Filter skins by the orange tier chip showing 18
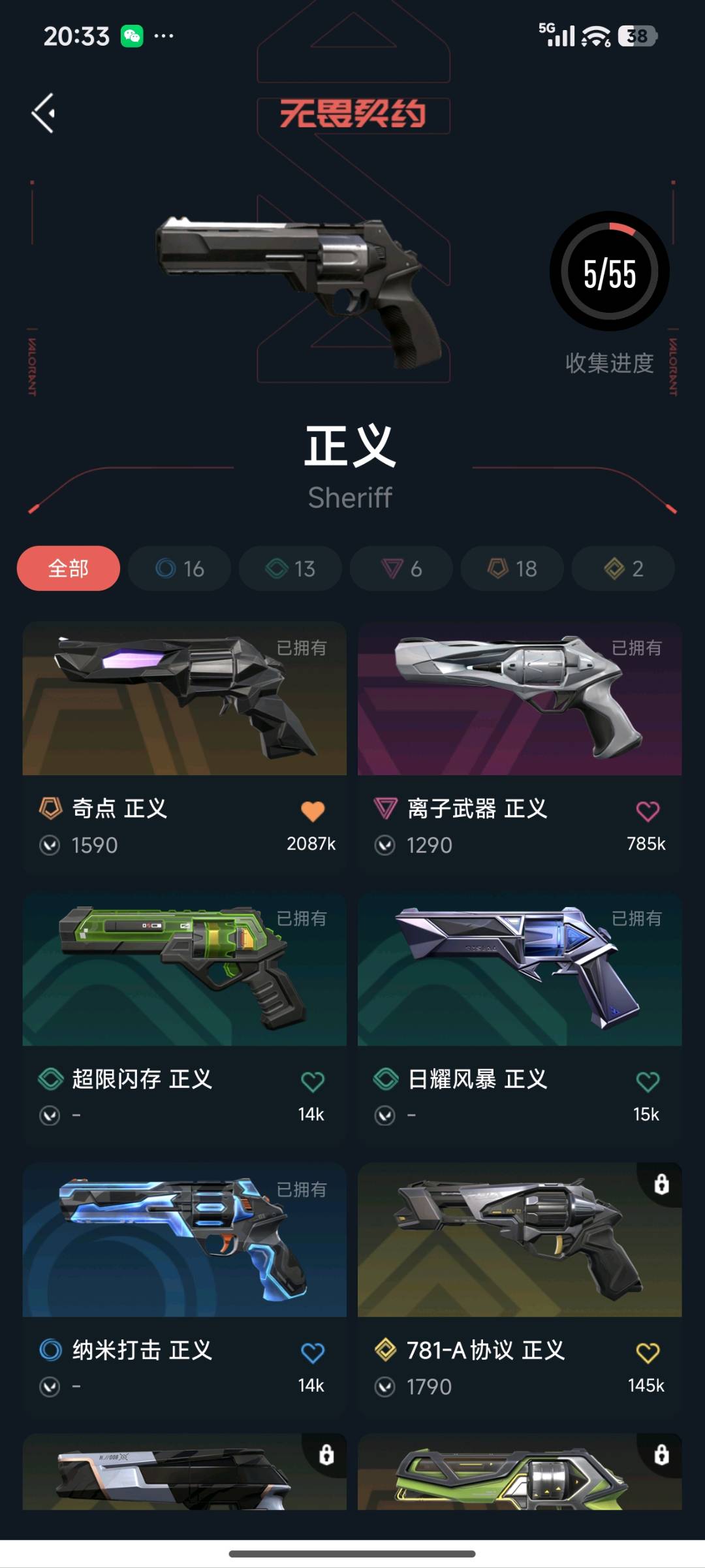 coord(512,568)
